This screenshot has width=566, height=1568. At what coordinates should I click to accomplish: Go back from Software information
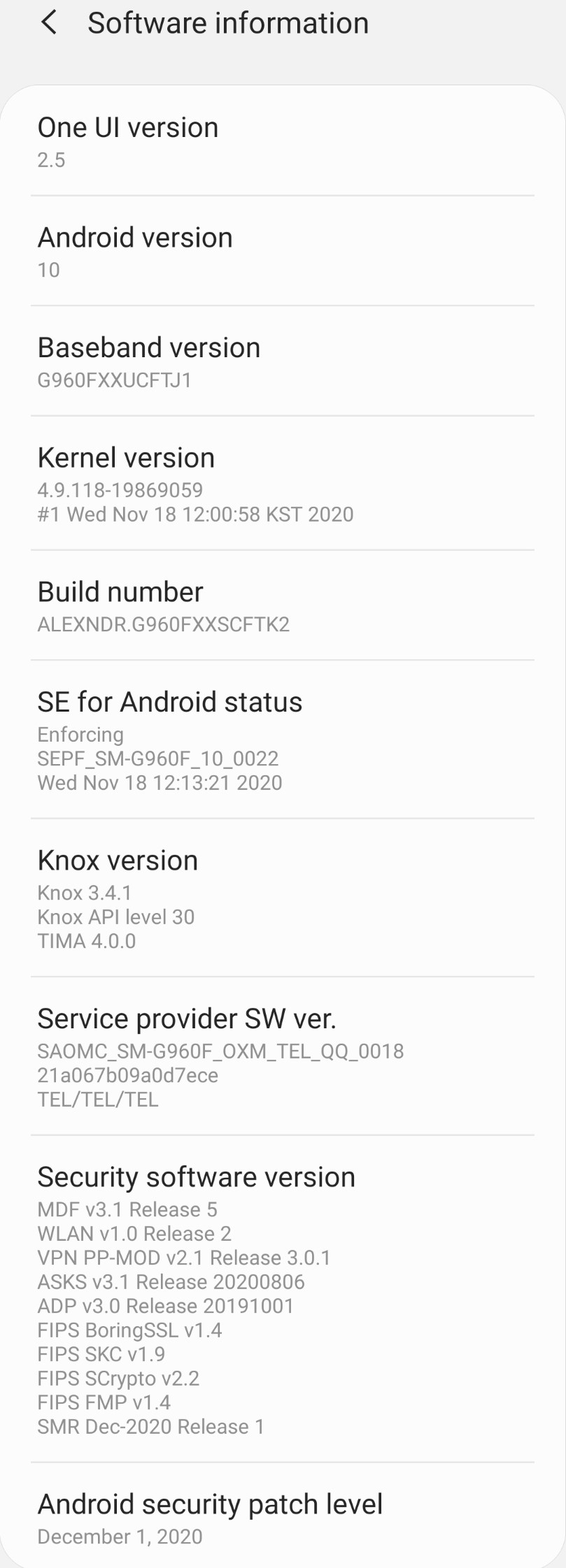[x=49, y=23]
